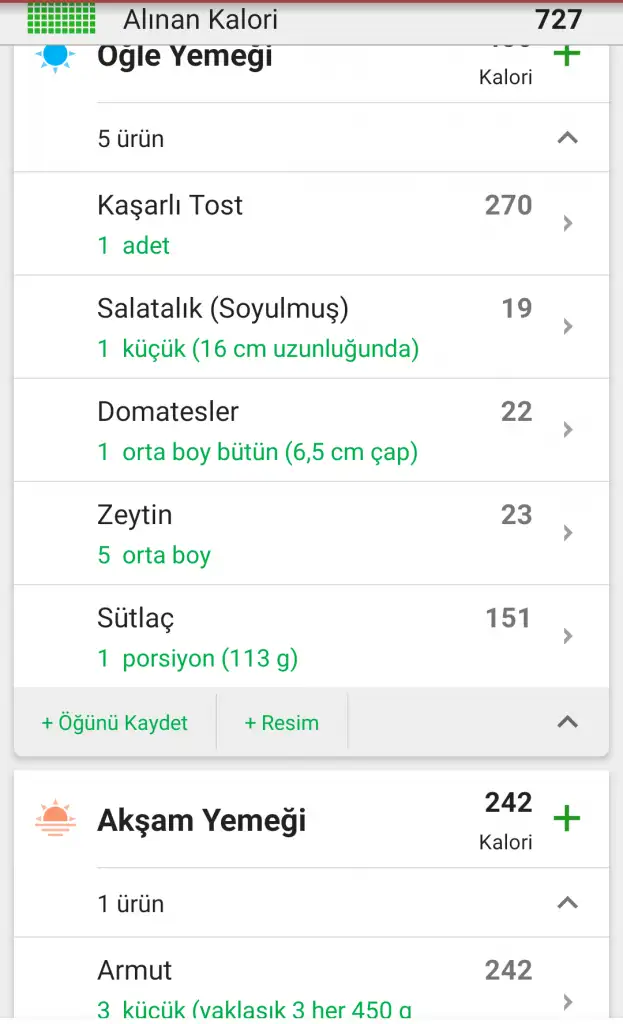Open Armut entry
The height and width of the screenshot is (1024, 623).
(x=310, y=985)
